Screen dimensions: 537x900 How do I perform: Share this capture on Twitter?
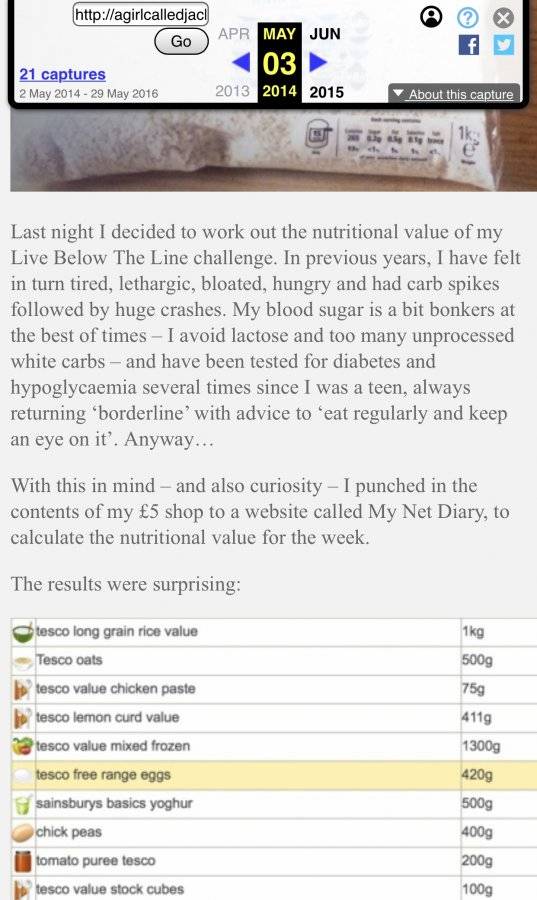coord(504,45)
